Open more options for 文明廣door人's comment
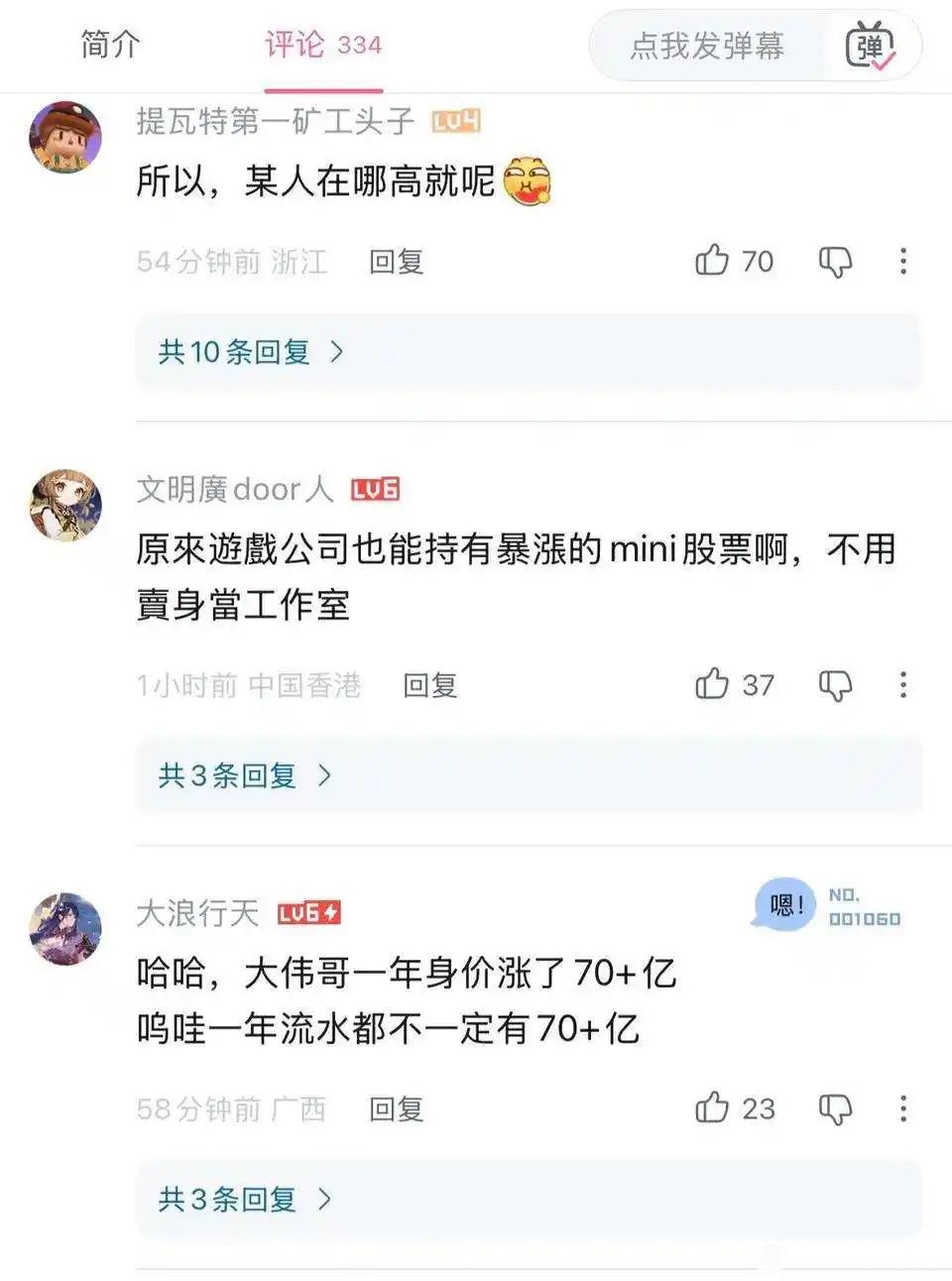 coord(902,685)
